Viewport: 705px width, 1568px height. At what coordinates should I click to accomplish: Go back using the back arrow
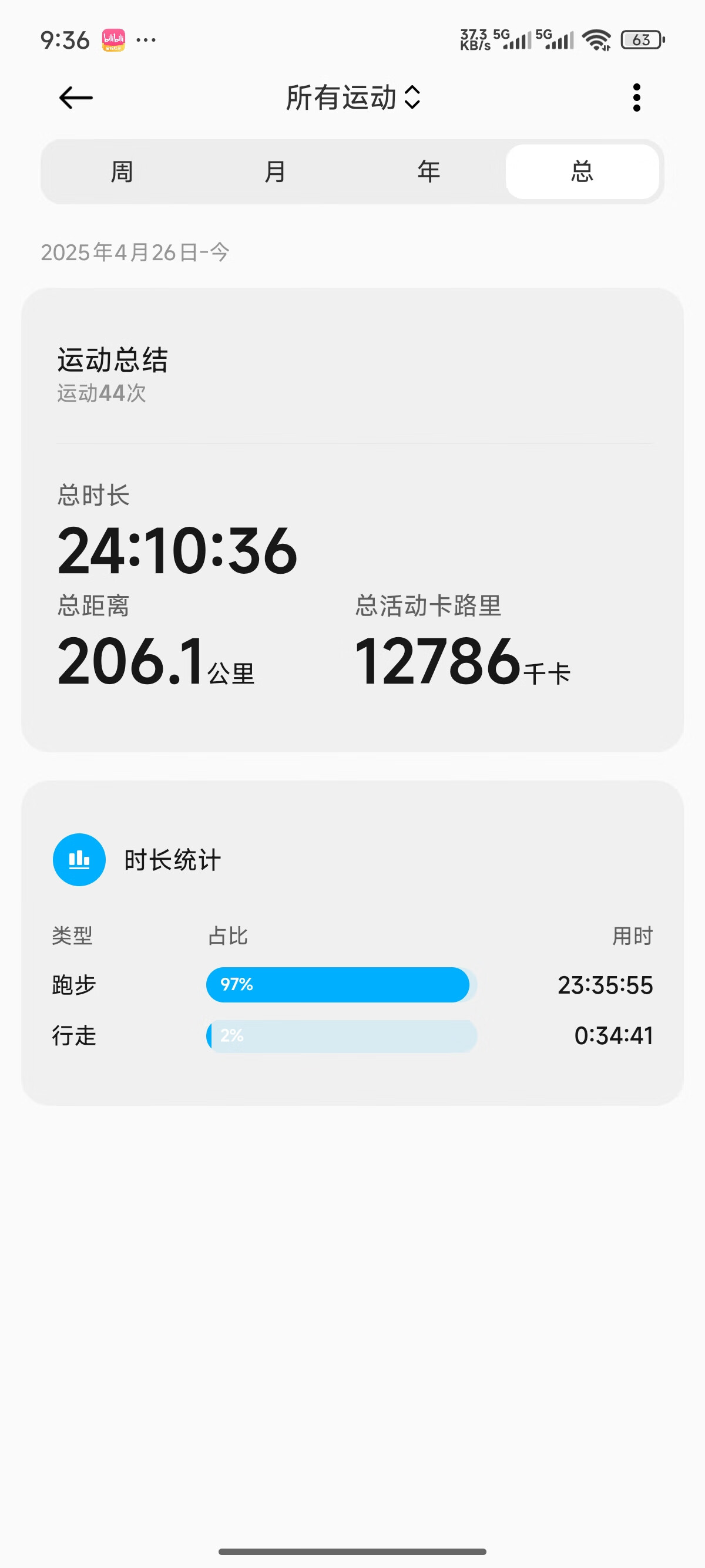point(75,97)
